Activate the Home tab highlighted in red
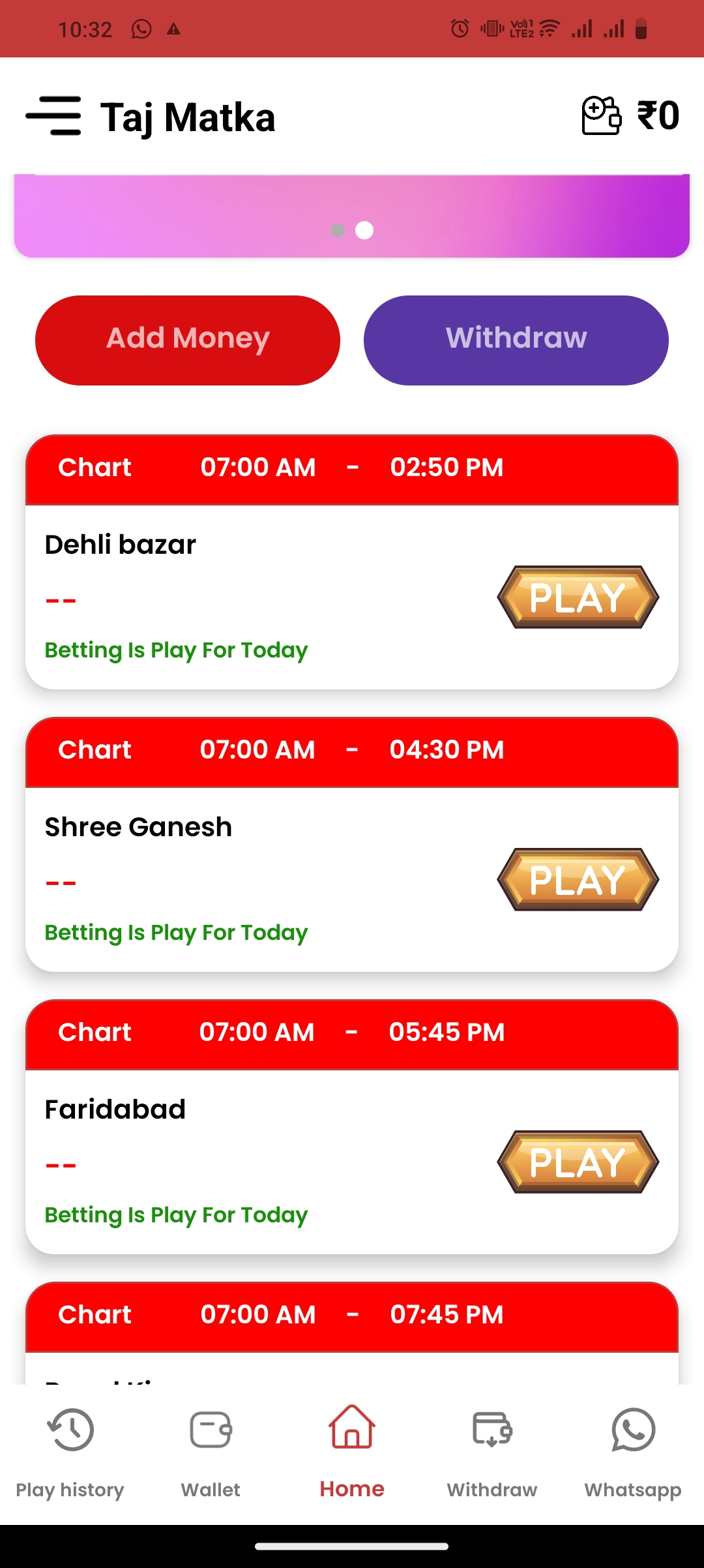This screenshot has width=704, height=1568. (351, 1453)
